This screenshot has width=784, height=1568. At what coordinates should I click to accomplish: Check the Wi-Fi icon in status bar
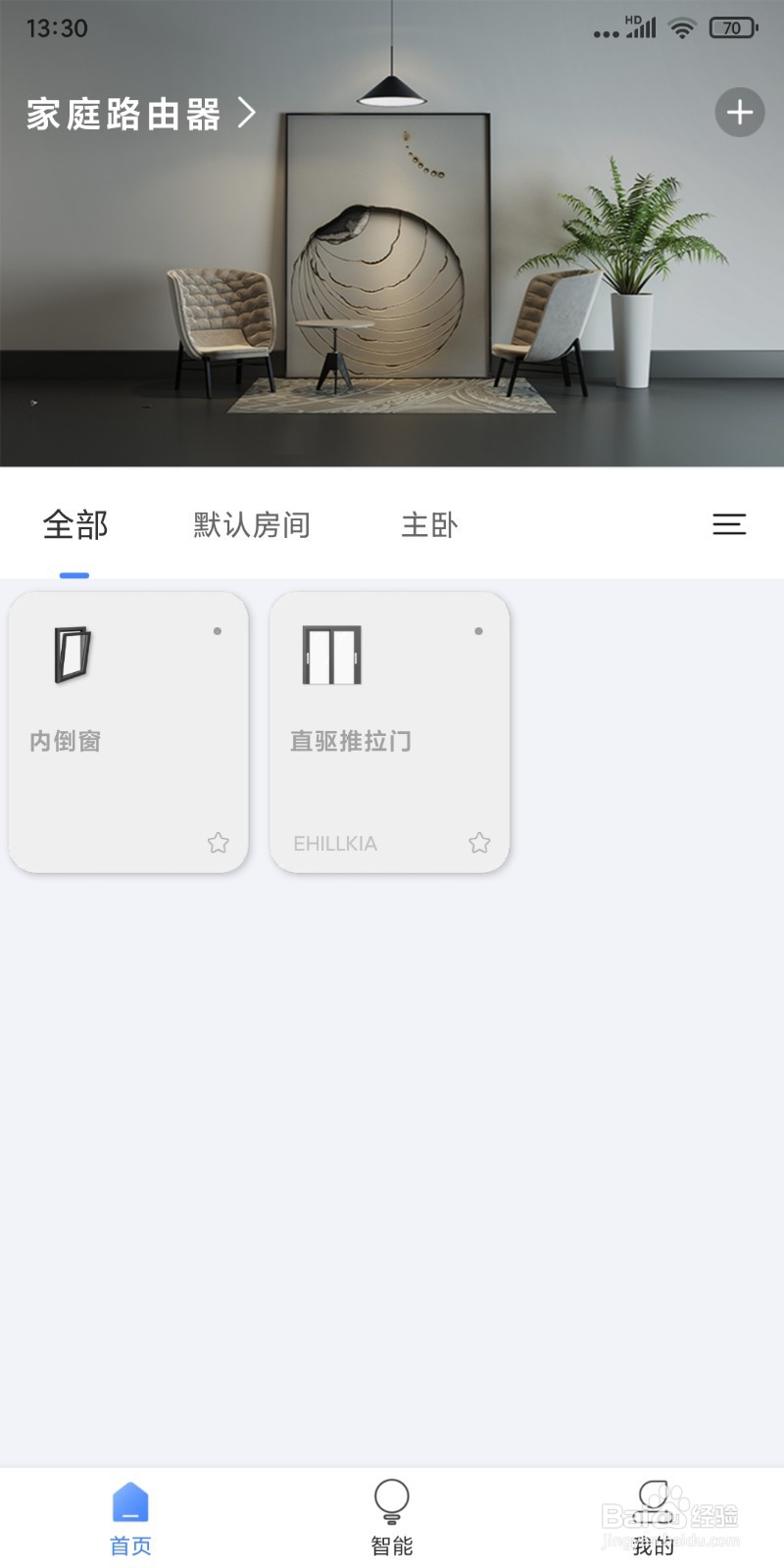click(x=681, y=27)
